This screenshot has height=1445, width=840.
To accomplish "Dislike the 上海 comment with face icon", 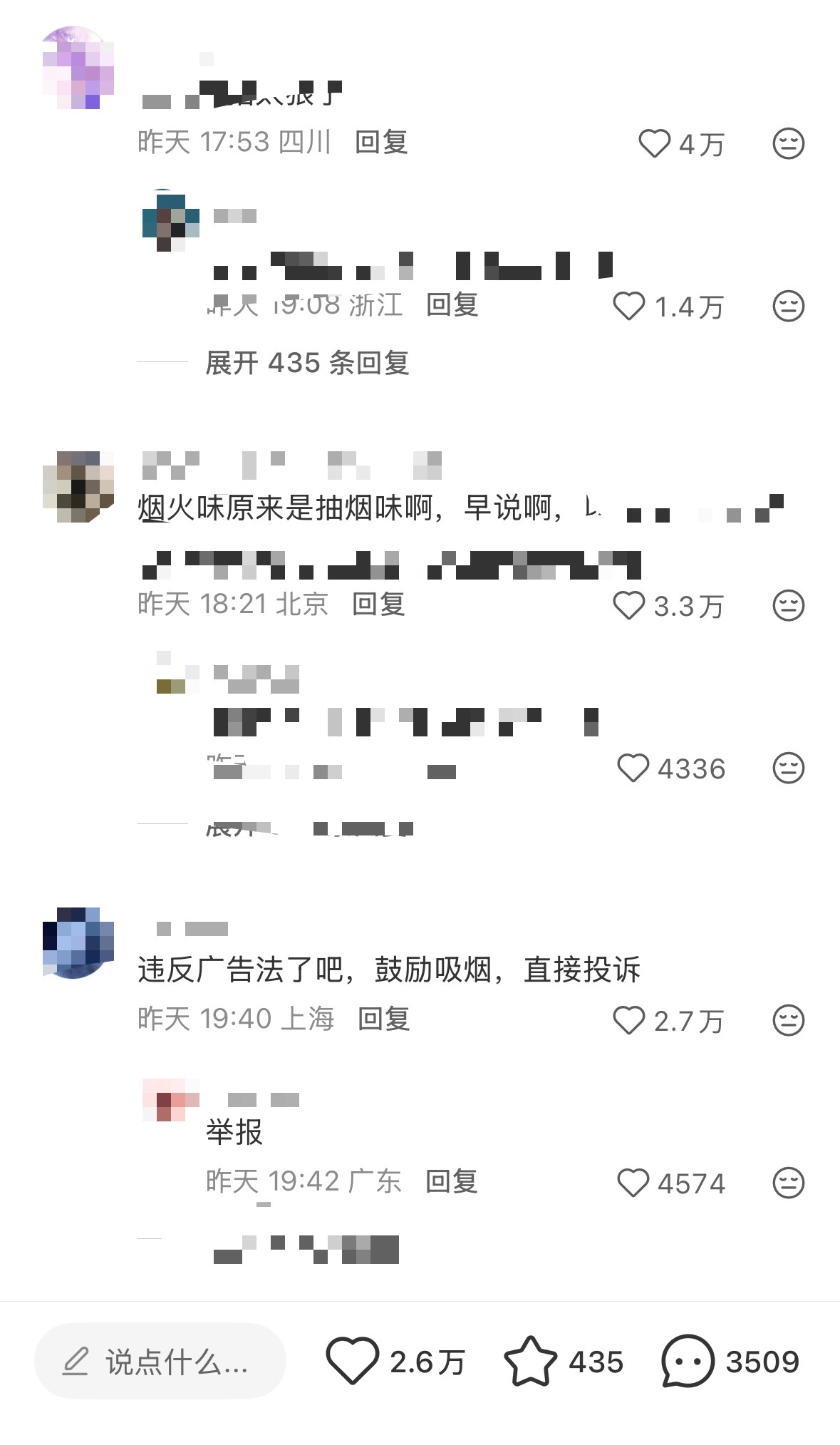I will pyautogui.click(x=788, y=1020).
